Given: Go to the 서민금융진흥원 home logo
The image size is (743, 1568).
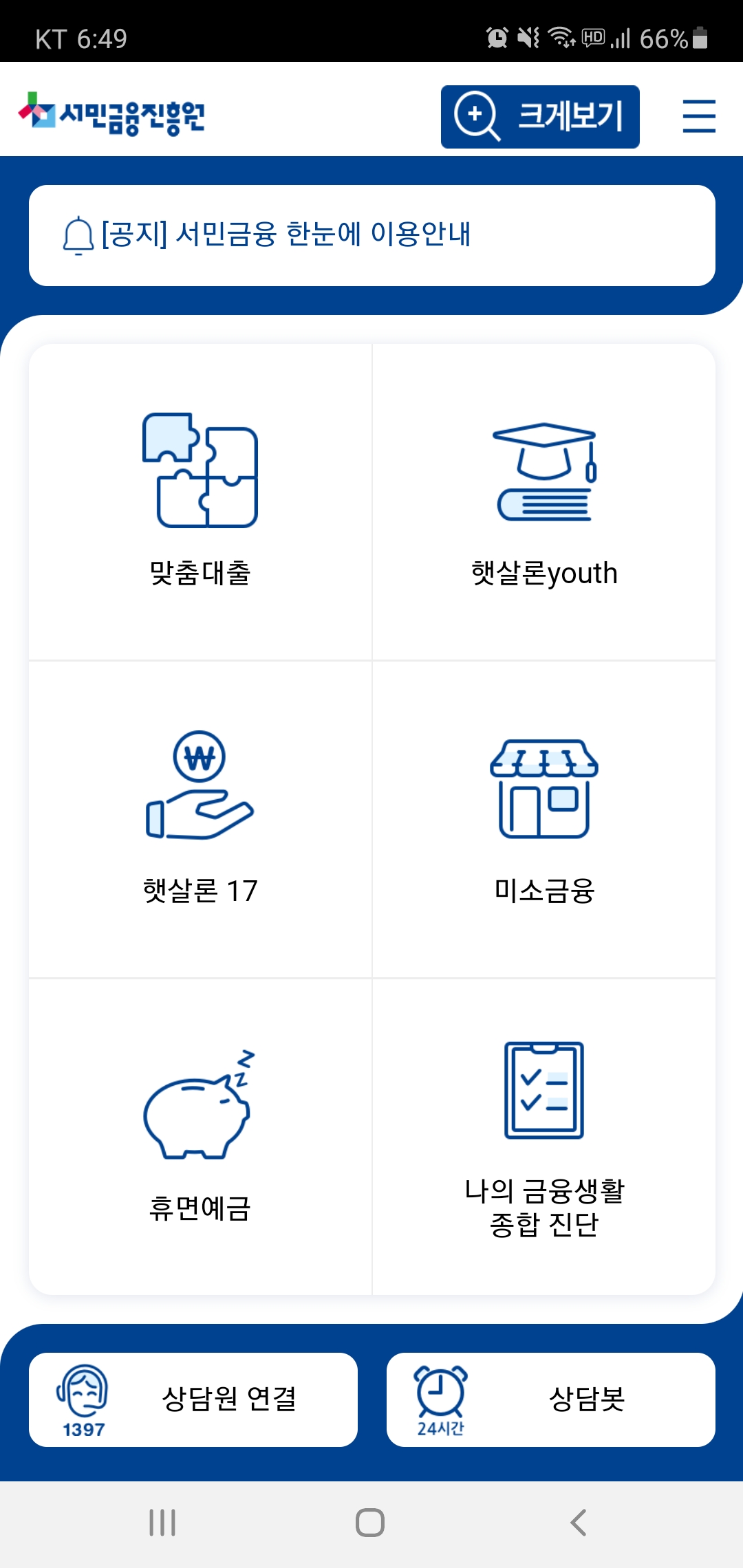Looking at the screenshot, I should pyautogui.click(x=111, y=114).
